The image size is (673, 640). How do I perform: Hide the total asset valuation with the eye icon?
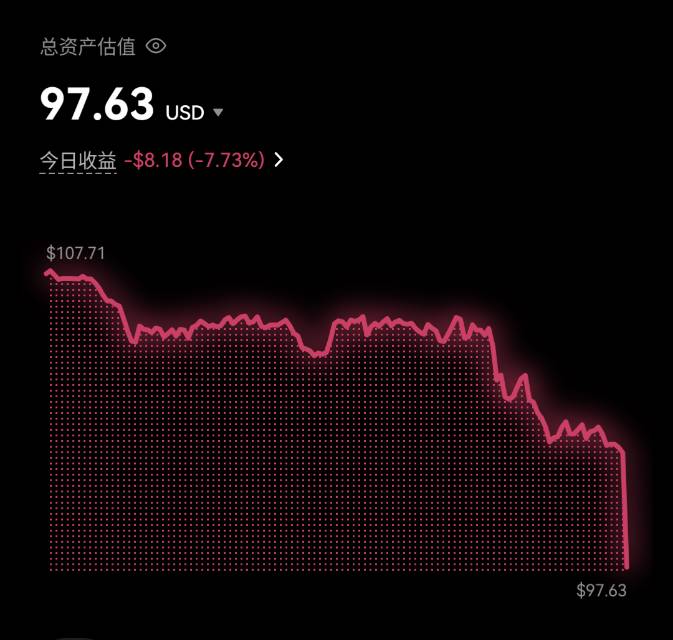156,46
